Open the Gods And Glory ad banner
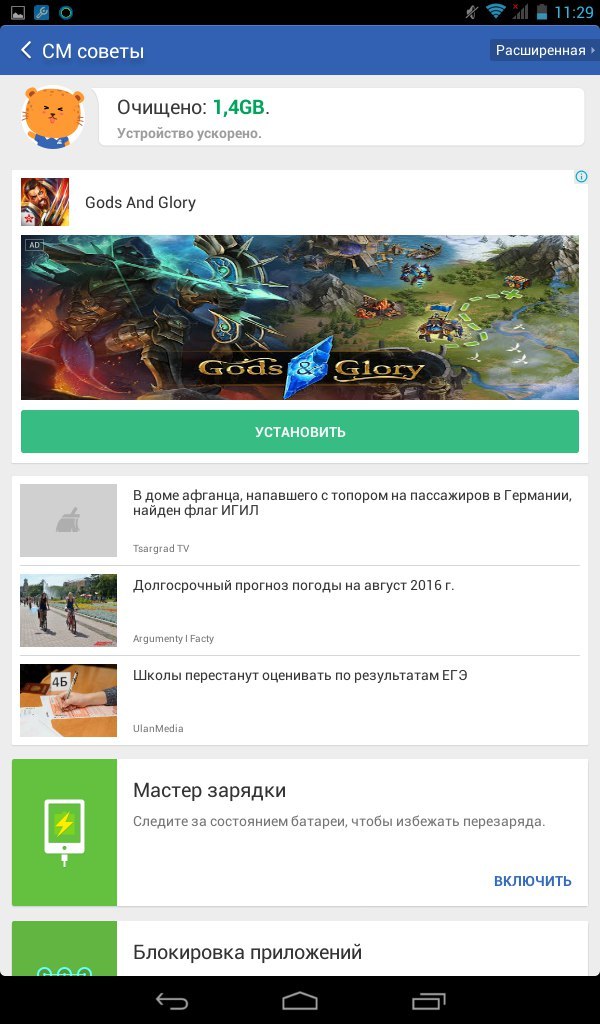The height and width of the screenshot is (1024, 600). pos(300,317)
